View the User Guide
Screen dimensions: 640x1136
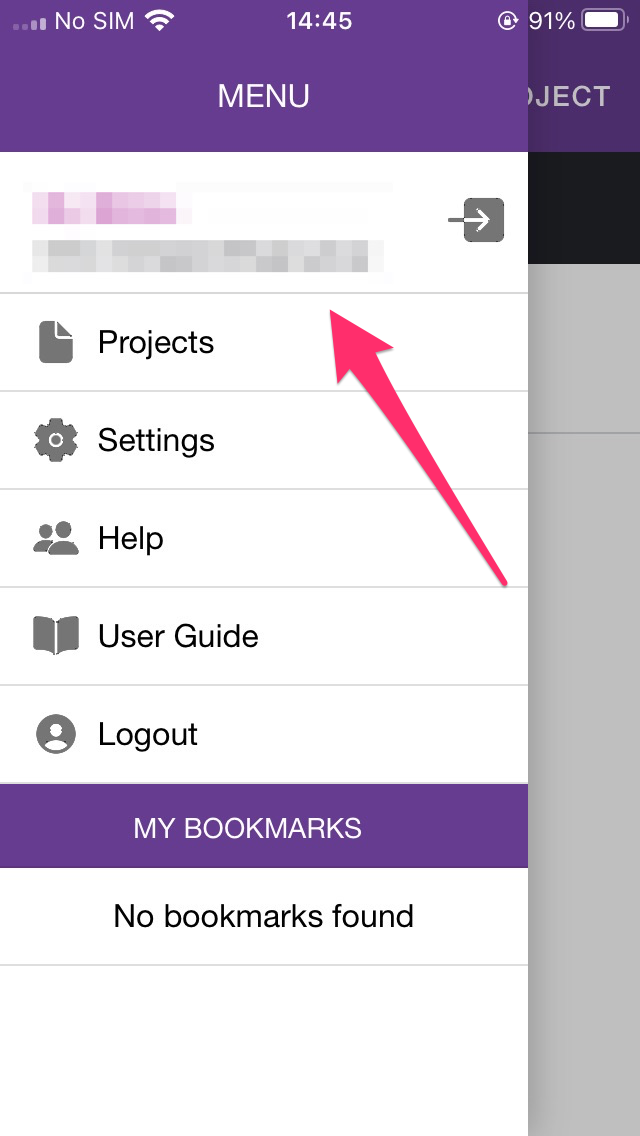pos(178,637)
